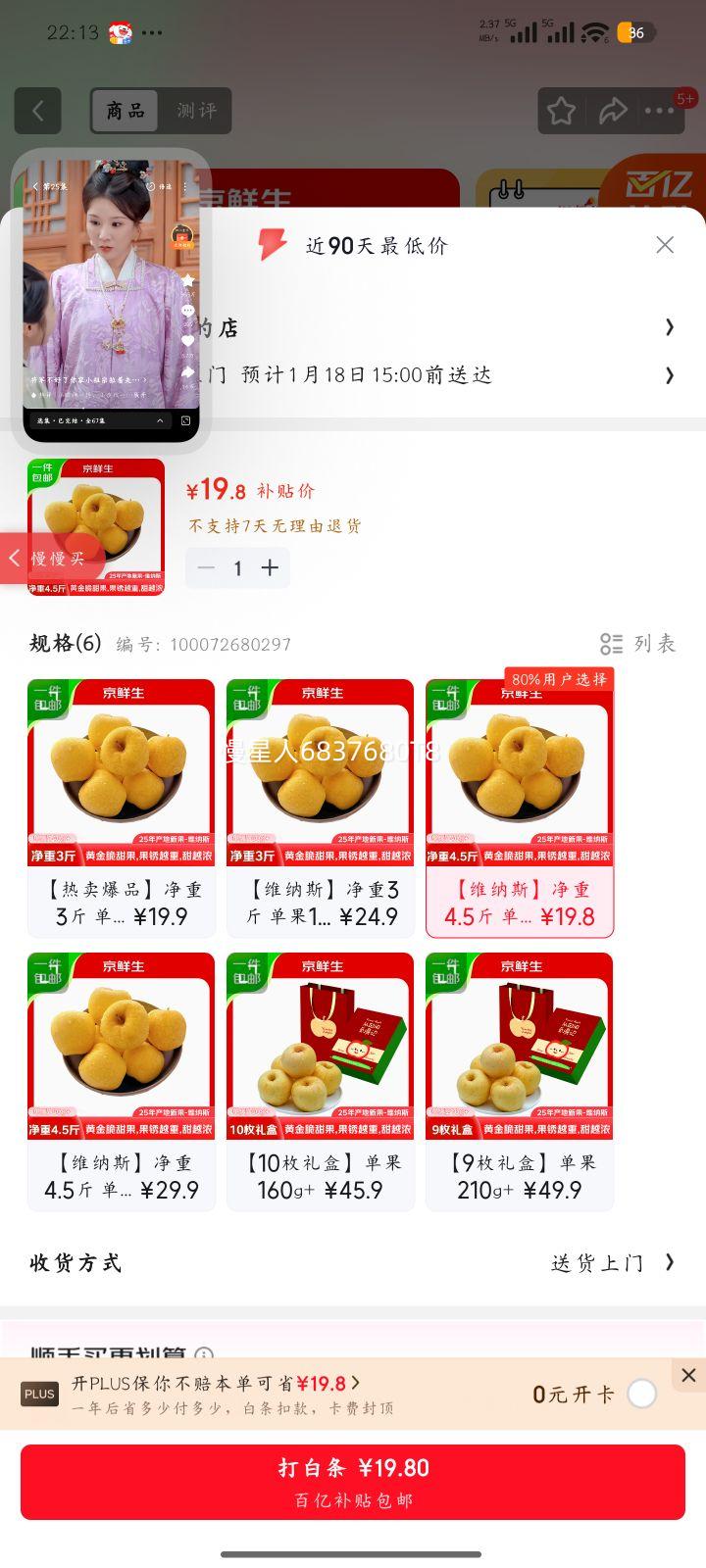Switch specs to list view with 列表 icon
Screen dimensions: 706x1568
tap(638, 644)
